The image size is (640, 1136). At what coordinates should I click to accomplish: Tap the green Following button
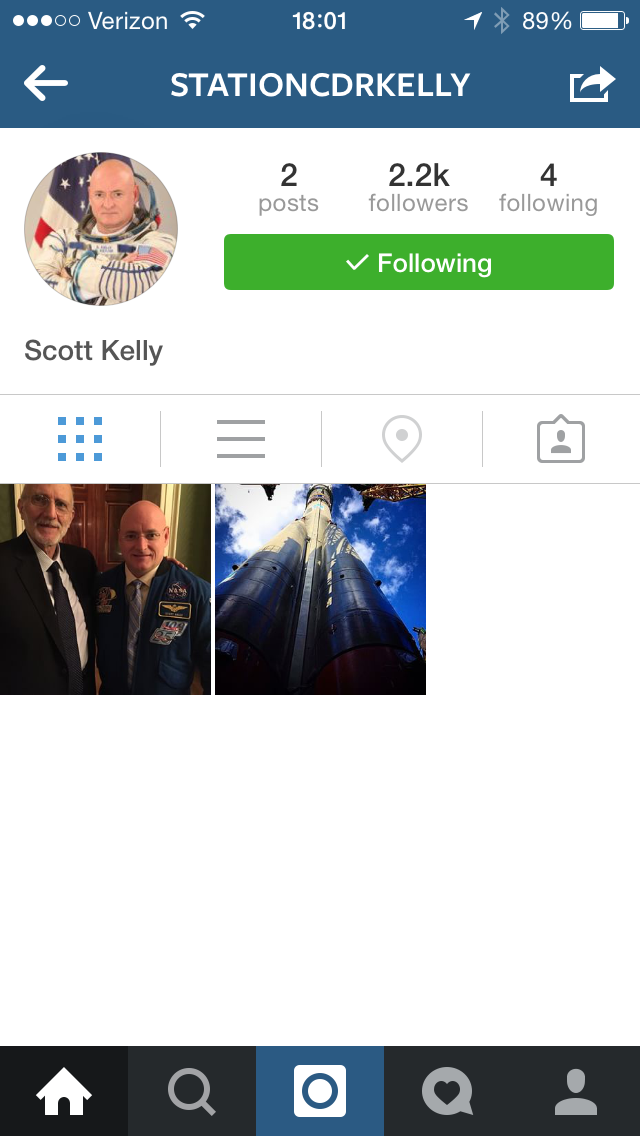click(418, 263)
